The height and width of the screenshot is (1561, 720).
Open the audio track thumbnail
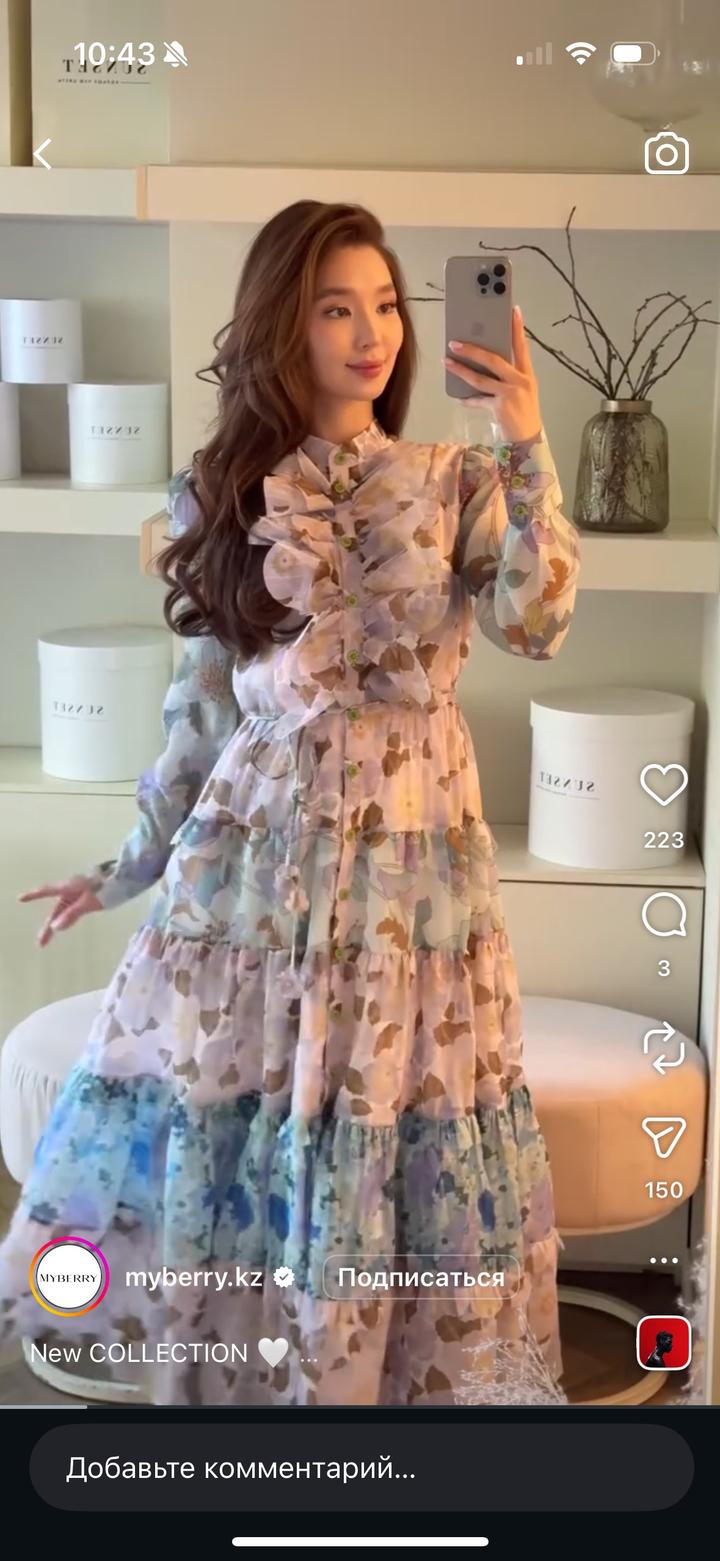[x=664, y=1343]
